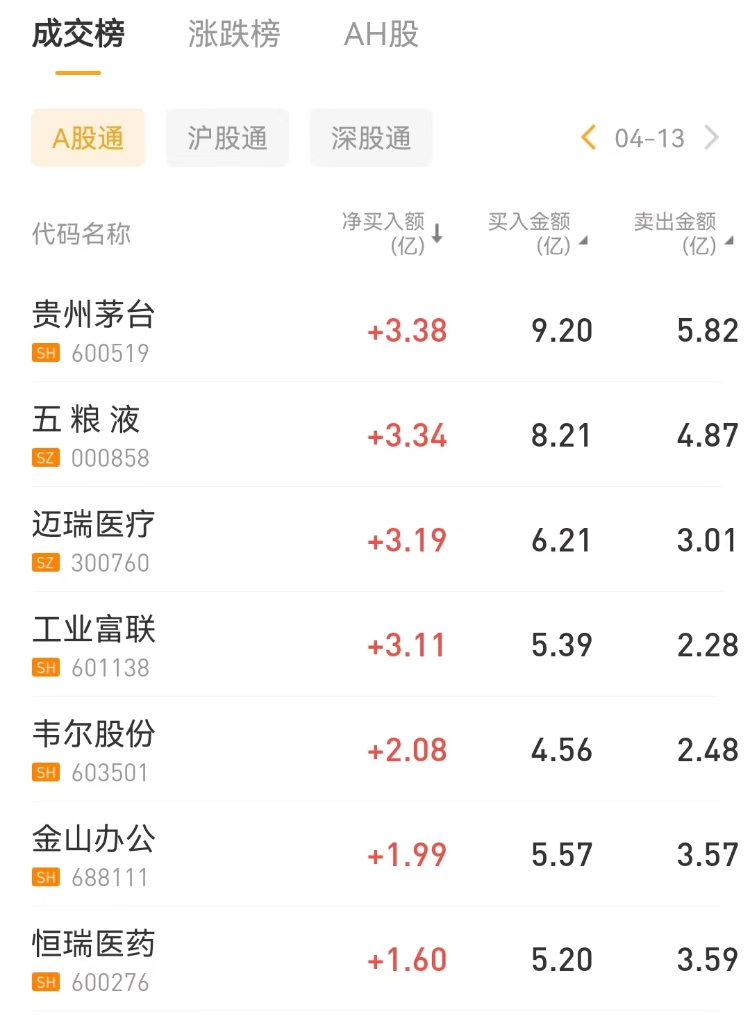This screenshot has height=1021, width=750.
Task: Filter by 深股通
Action: coord(371,138)
